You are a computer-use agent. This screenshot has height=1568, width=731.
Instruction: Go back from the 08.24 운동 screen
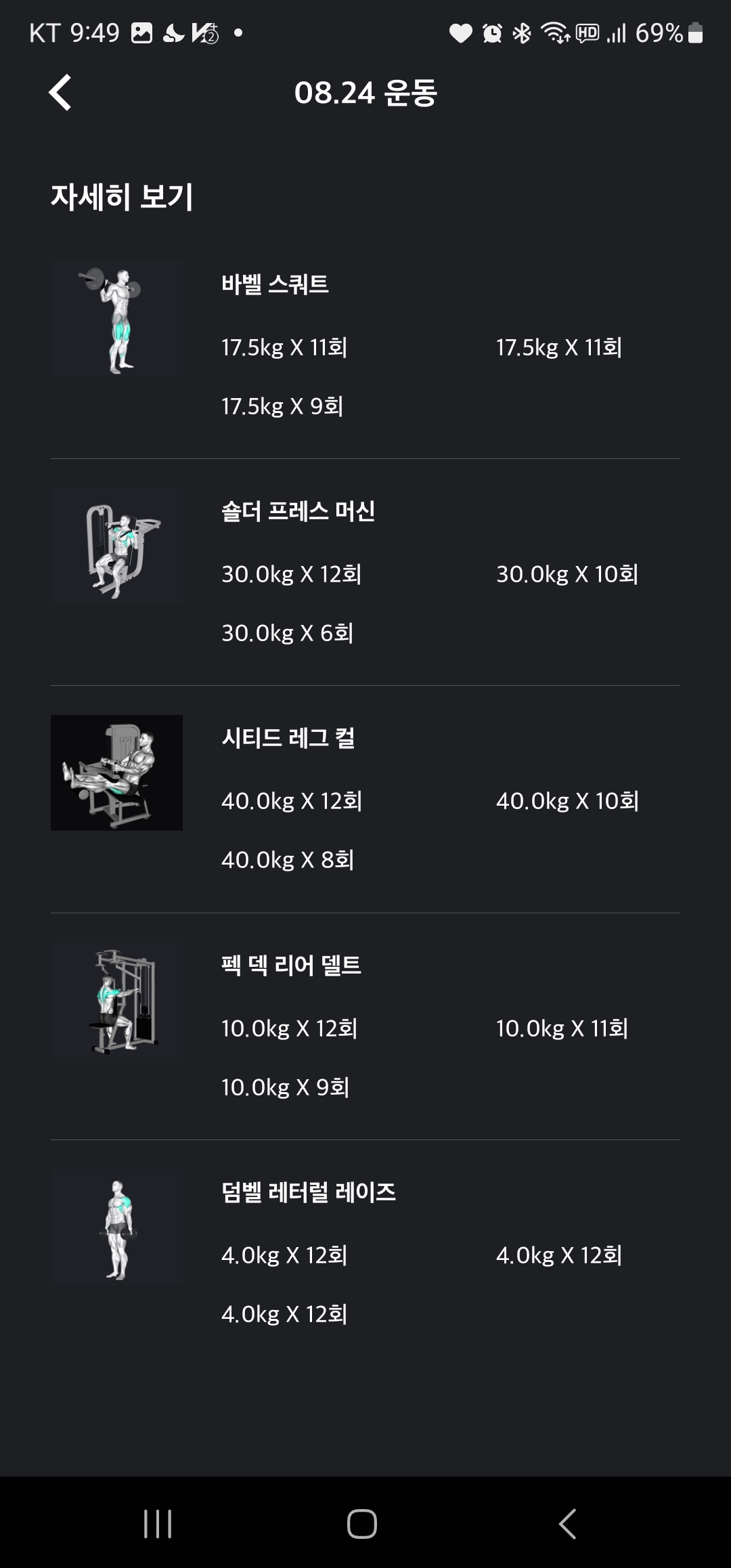(x=60, y=93)
